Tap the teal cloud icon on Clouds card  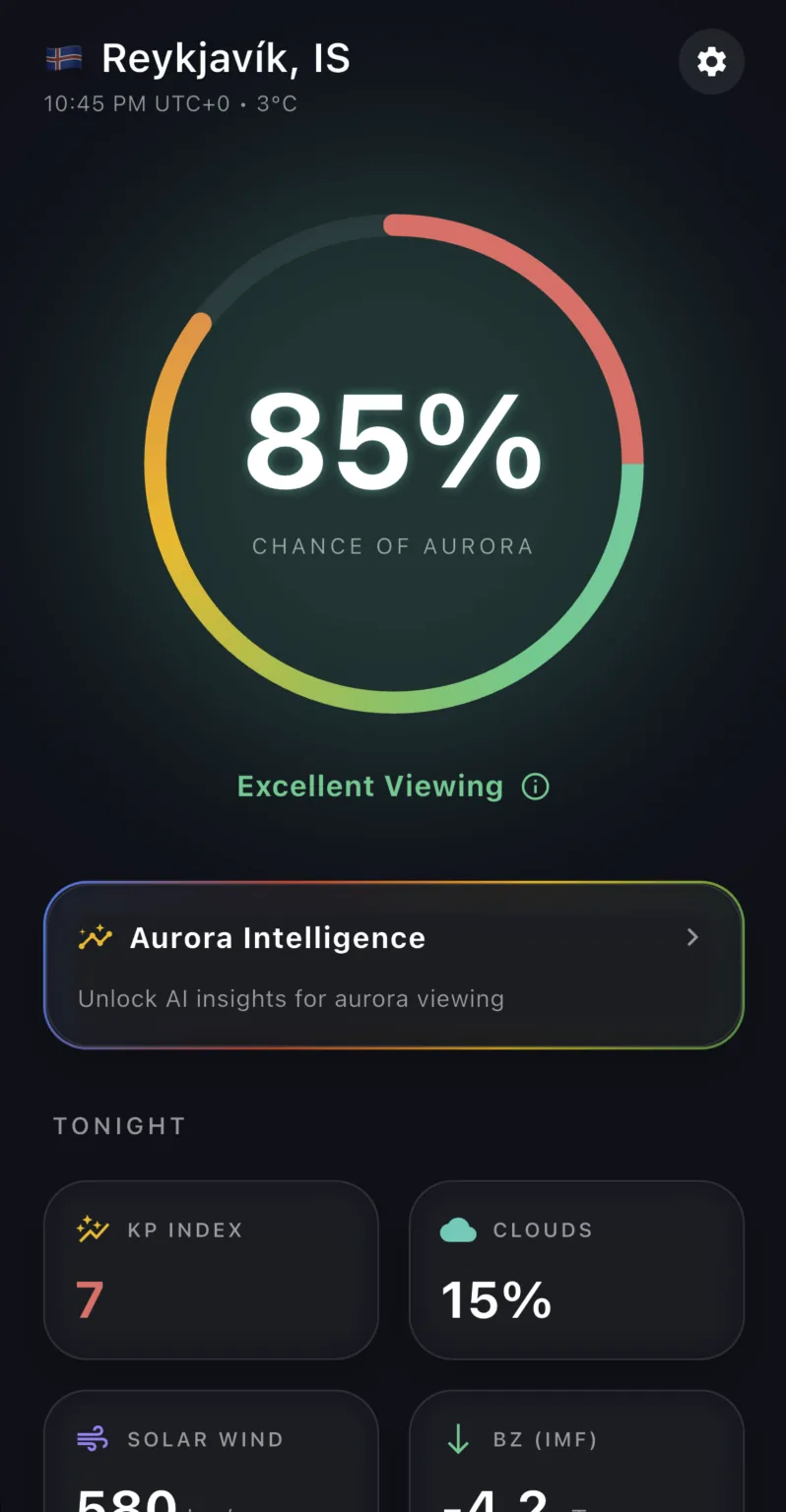(x=456, y=1229)
